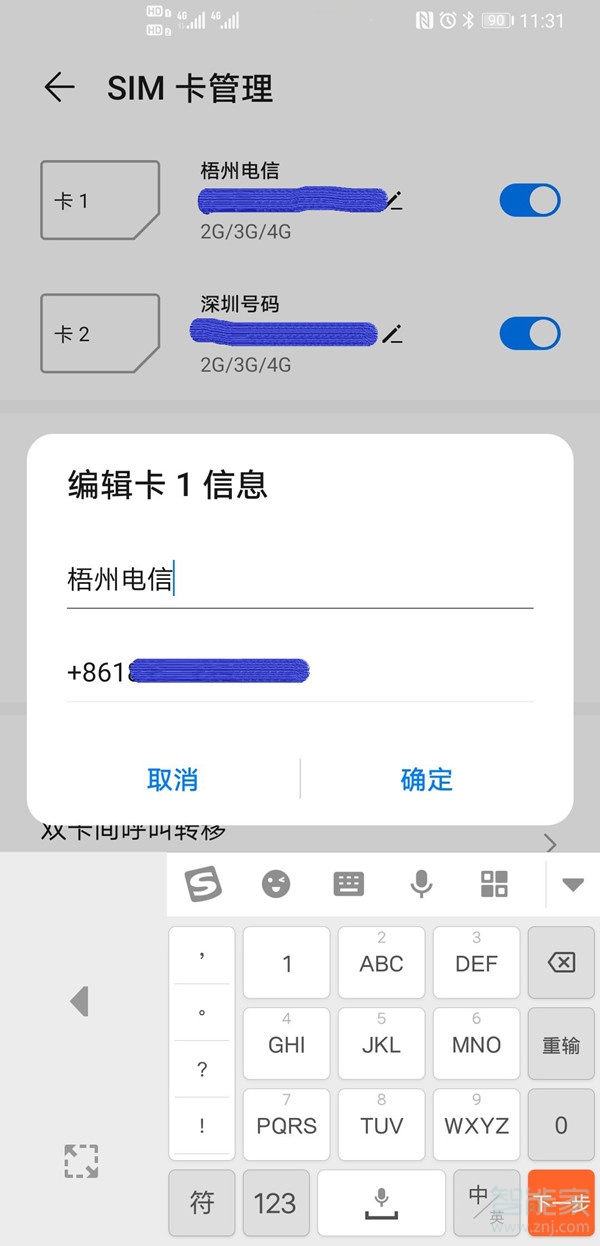This screenshot has height=1246, width=600.
Task: Collapse the keyboard with the down arrow
Action: pos(572,884)
